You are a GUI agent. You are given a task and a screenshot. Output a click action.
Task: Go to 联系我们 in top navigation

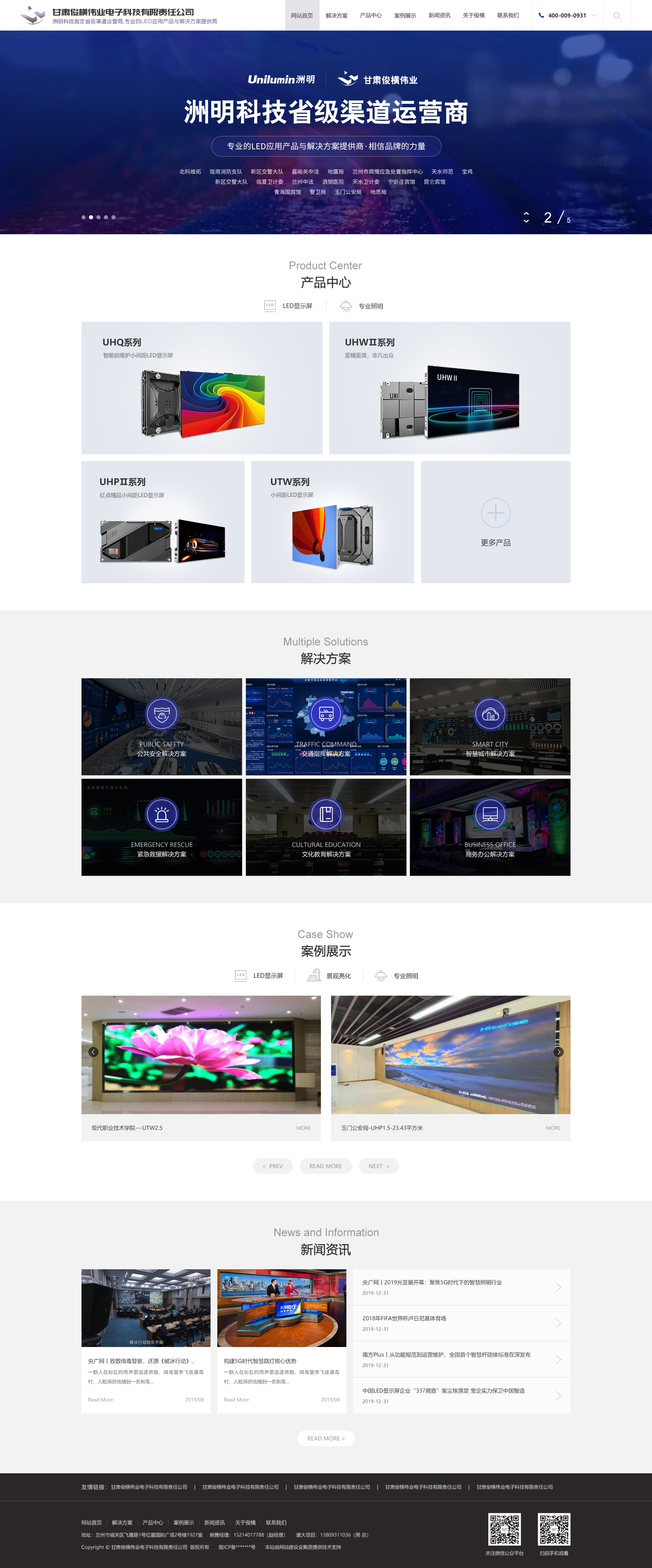(x=508, y=16)
